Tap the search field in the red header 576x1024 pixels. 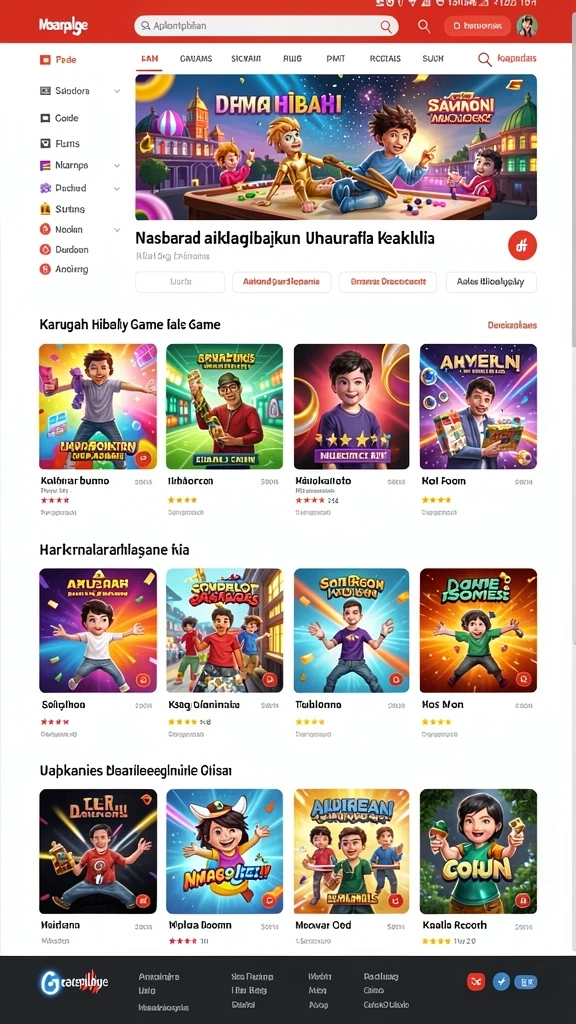pyautogui.click(x=266, y=26)
